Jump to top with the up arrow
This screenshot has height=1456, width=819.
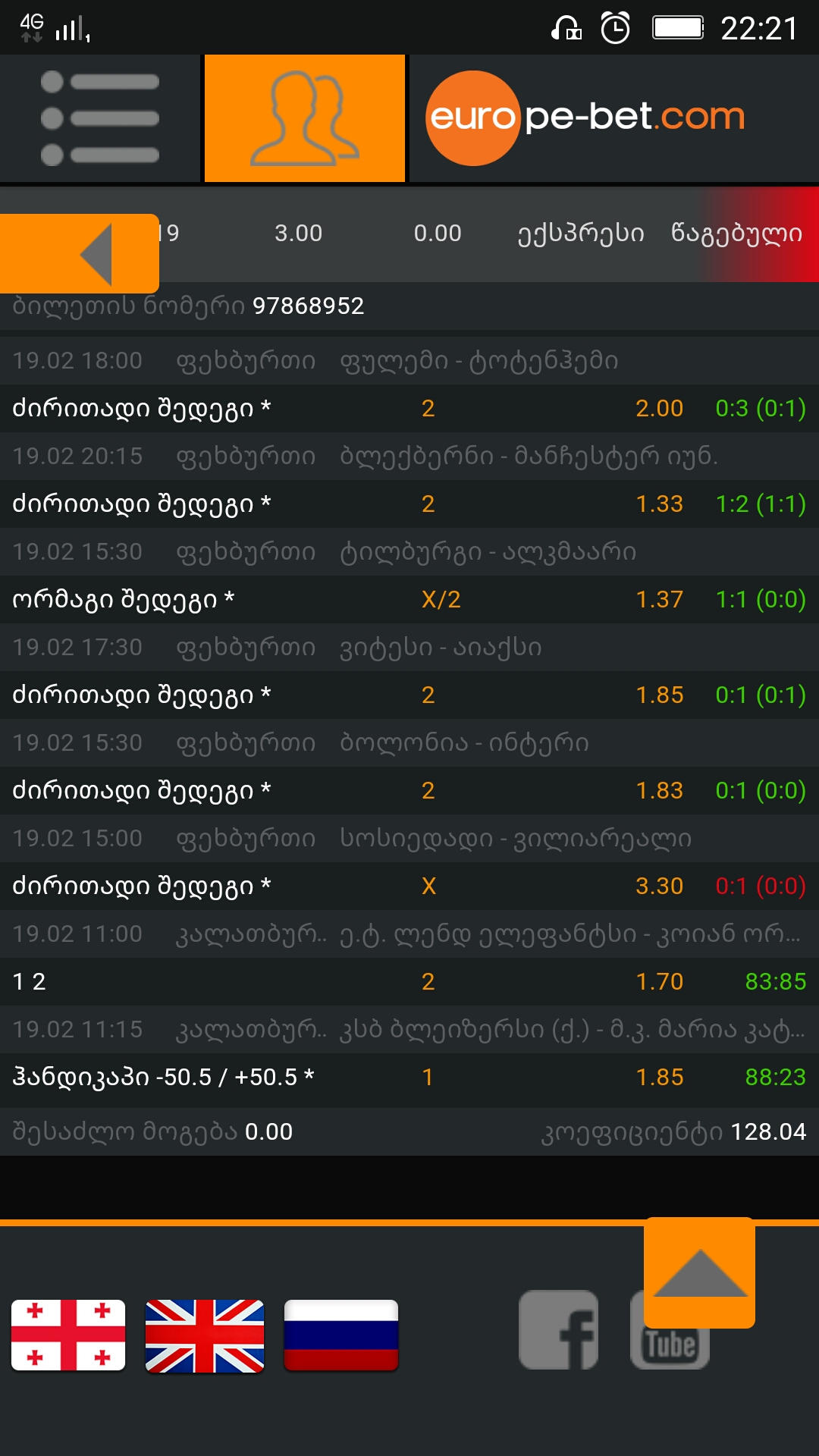pos(699,1272)
